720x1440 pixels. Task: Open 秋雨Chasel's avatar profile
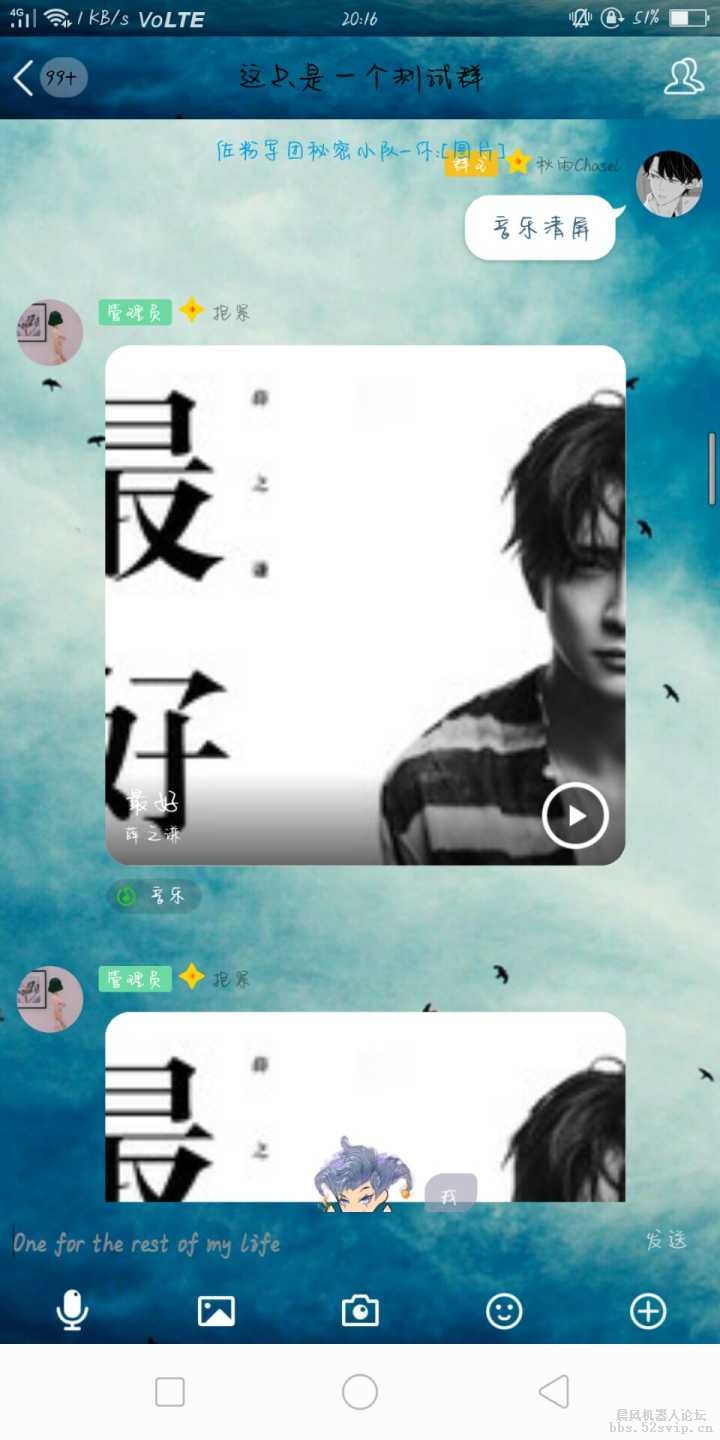click(x=669, y=184)
